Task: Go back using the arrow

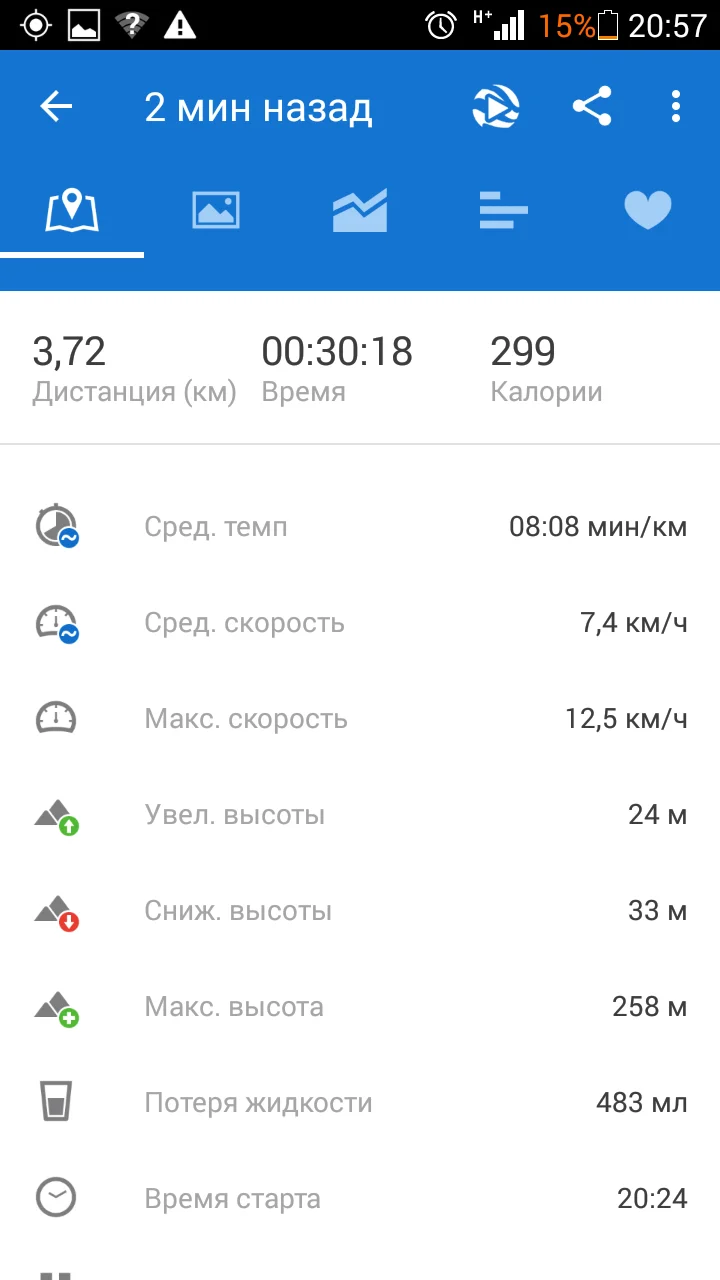Action: click(57, 107)
